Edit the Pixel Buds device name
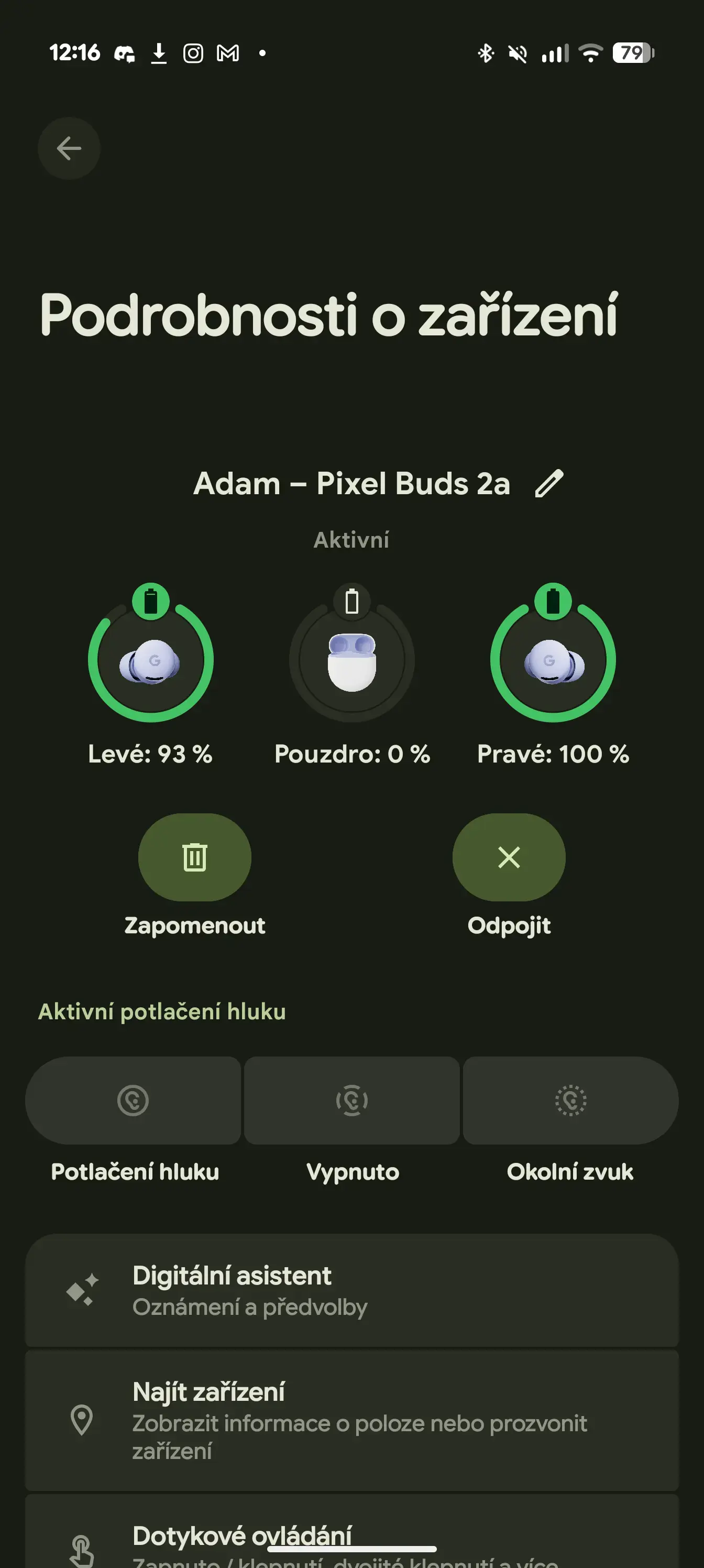 (x=549, y=484)
